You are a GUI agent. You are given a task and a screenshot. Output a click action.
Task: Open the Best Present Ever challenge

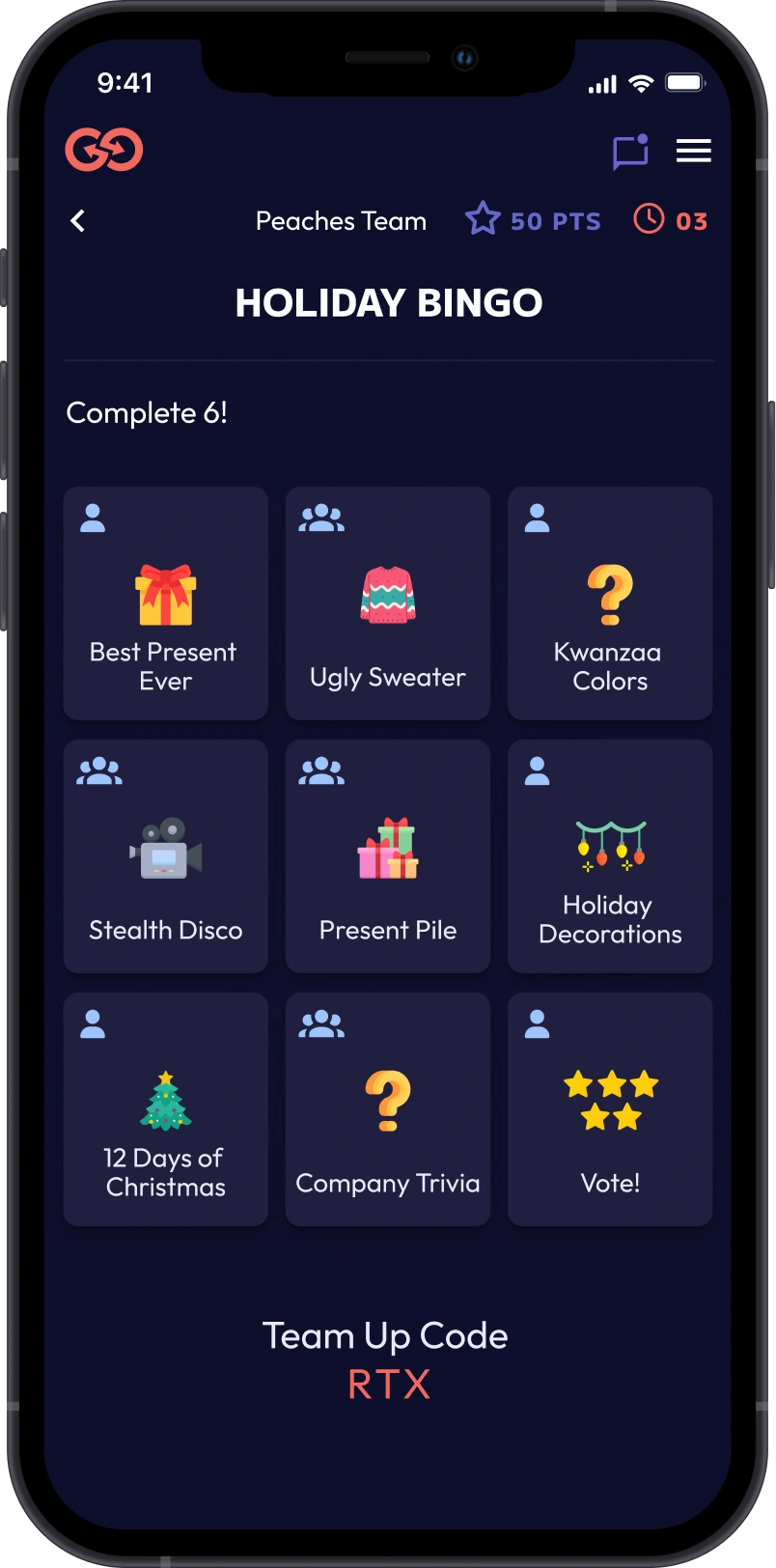[166, 603]
